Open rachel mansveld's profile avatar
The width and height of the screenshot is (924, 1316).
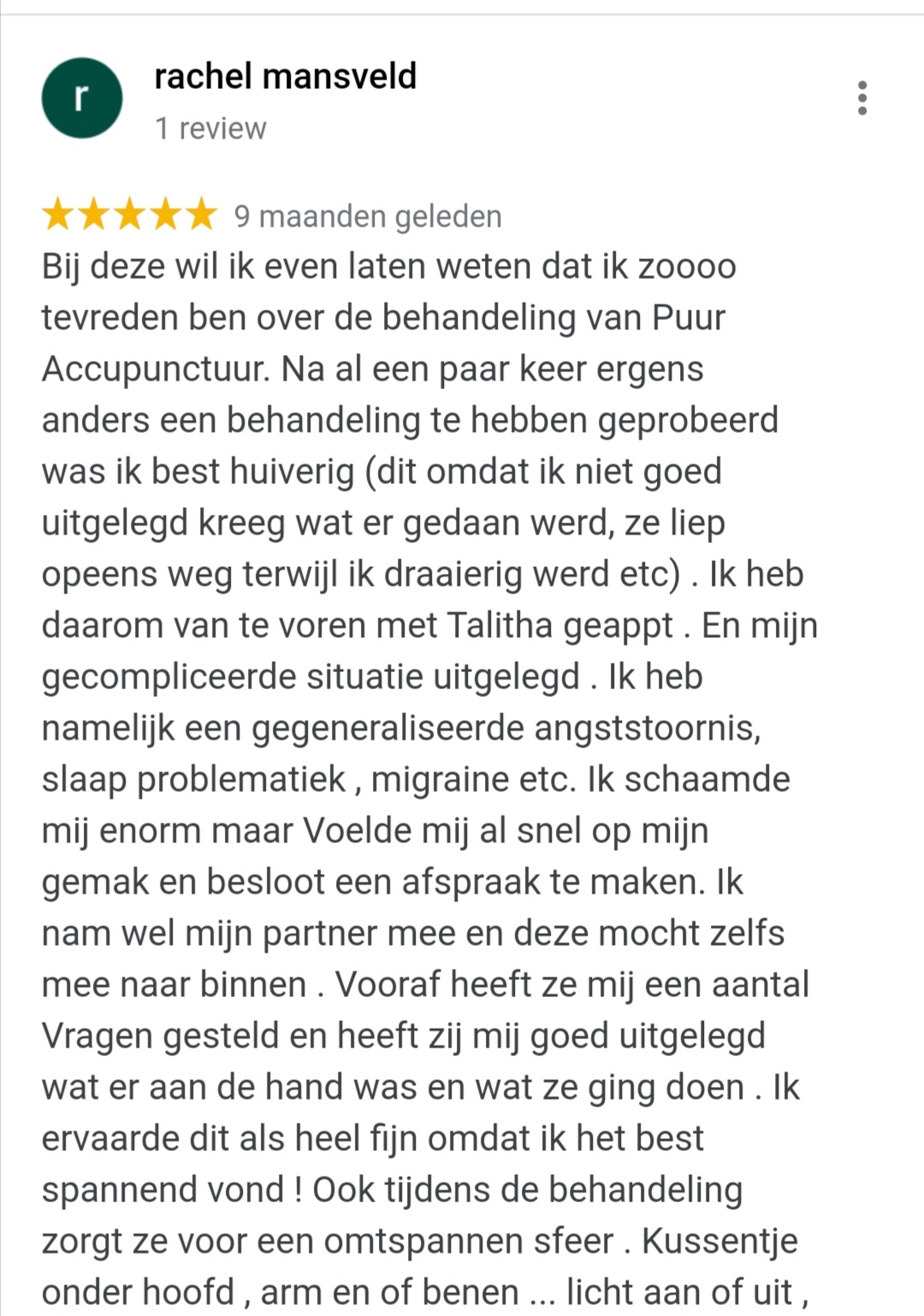[82, 98]
